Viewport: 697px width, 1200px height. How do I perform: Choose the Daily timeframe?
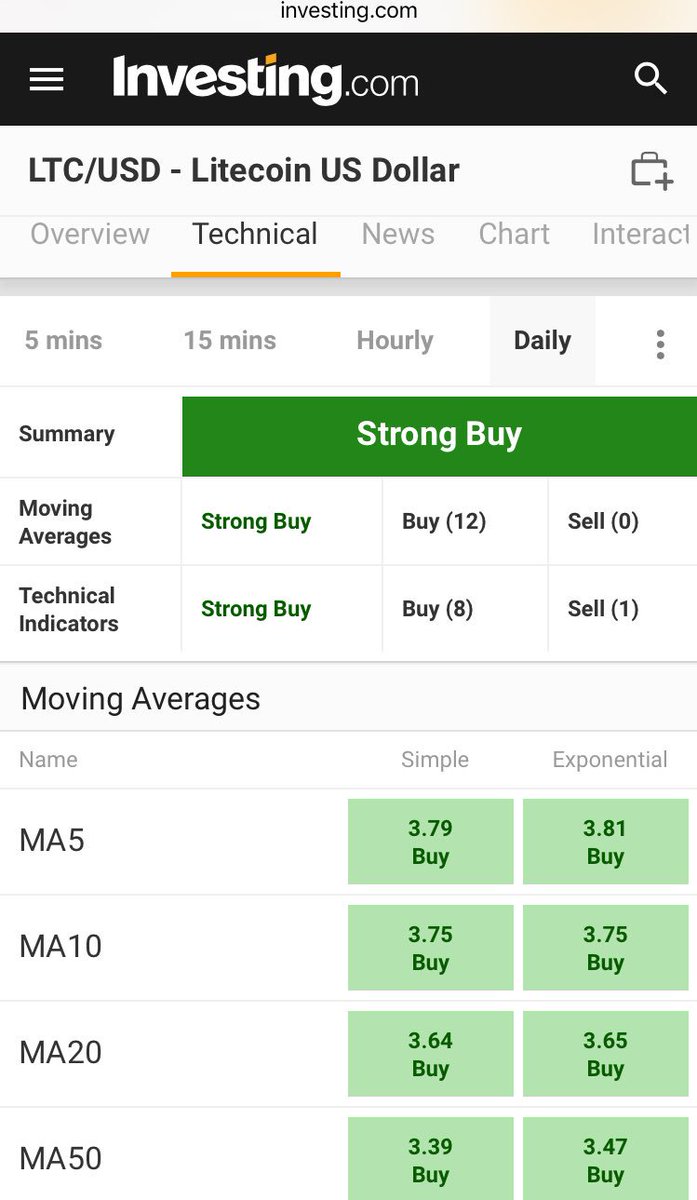coord(542,340)
